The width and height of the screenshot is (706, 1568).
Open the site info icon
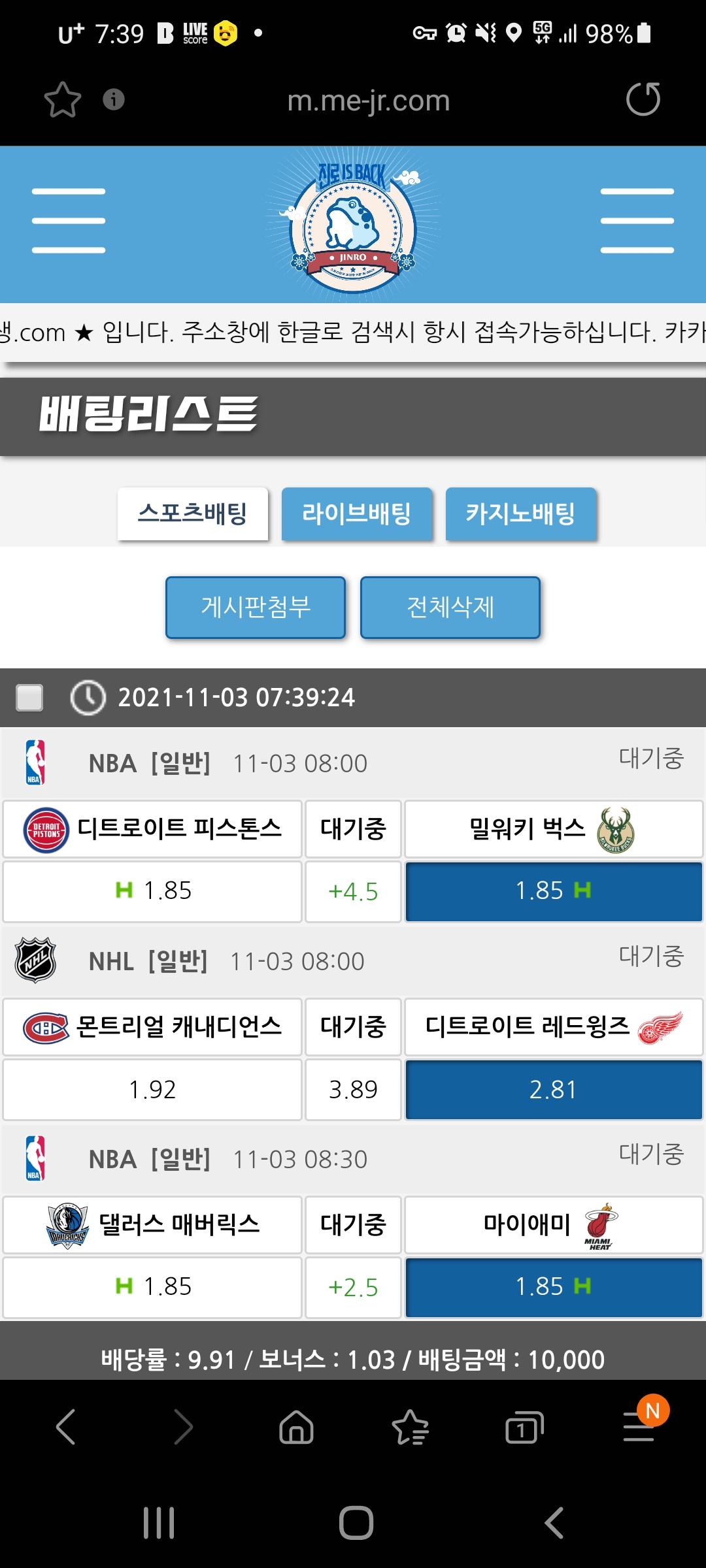(x=114, y=99)
